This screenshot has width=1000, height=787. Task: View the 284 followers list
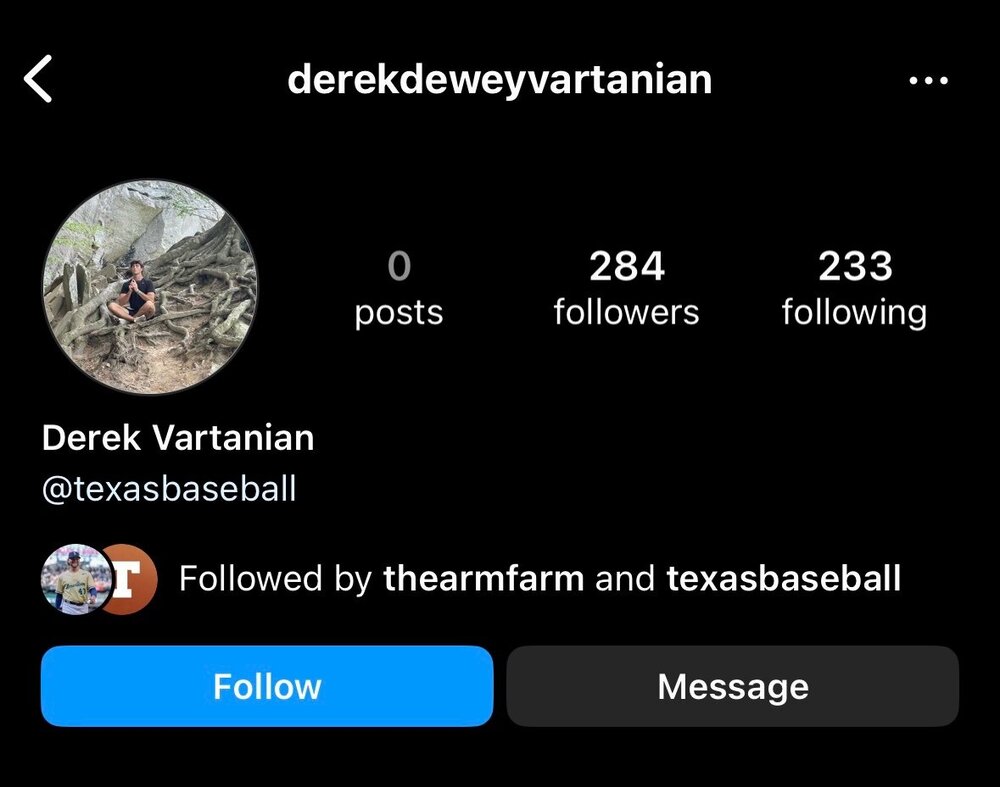pyautogui.click(x=626, y=288)
